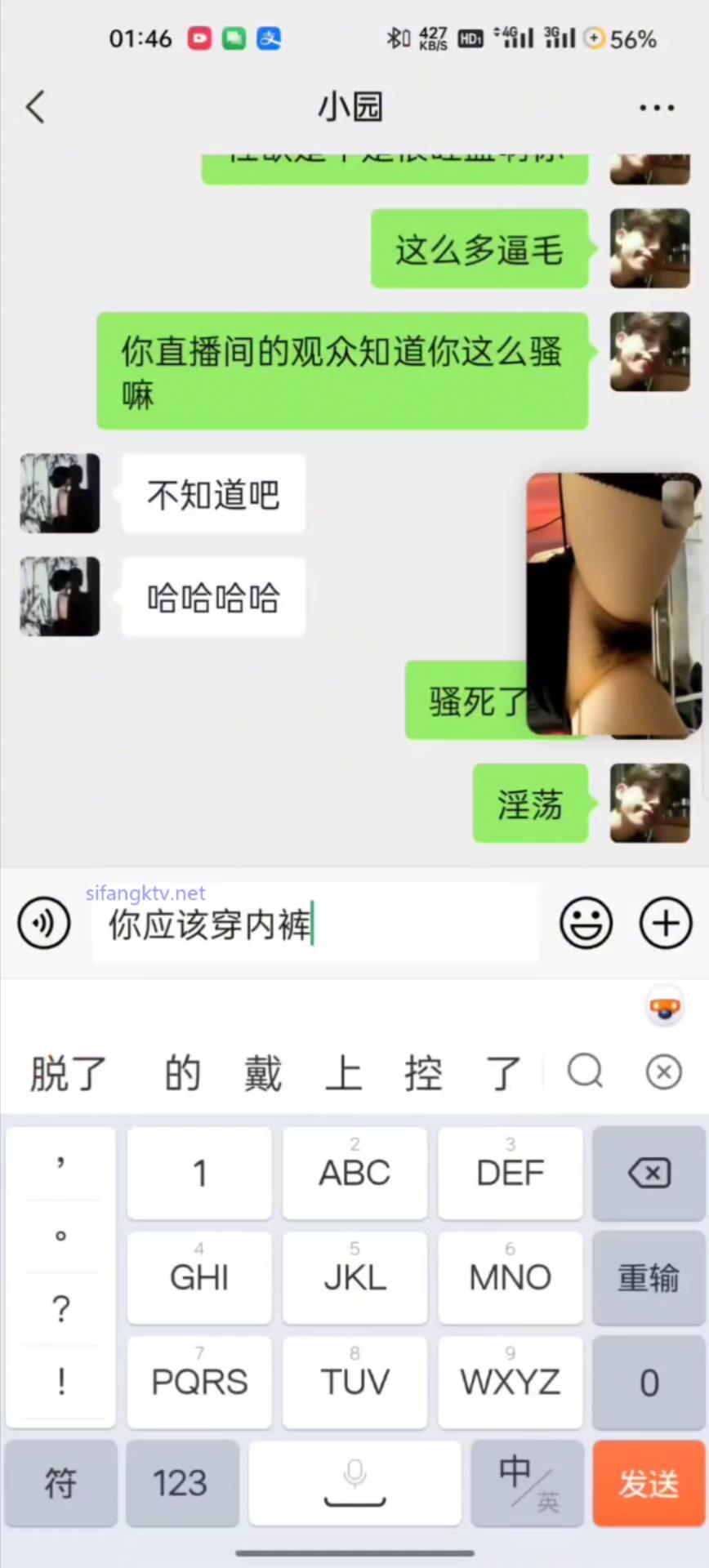This screenshot has height=1568, width=709.
Task: Select the candidate word 上
Action: tap(343, 1072)
